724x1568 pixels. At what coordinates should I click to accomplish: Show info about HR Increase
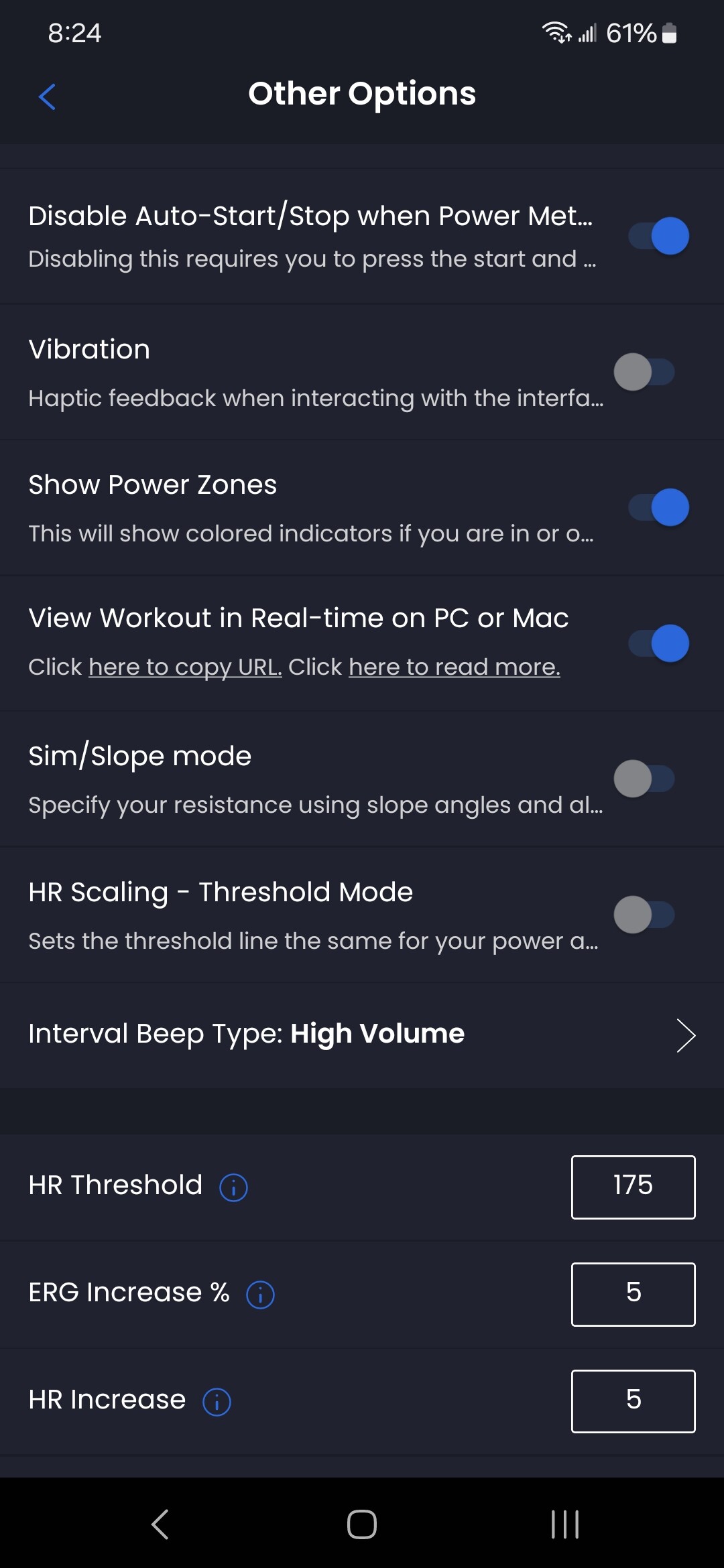point(217,1402)
